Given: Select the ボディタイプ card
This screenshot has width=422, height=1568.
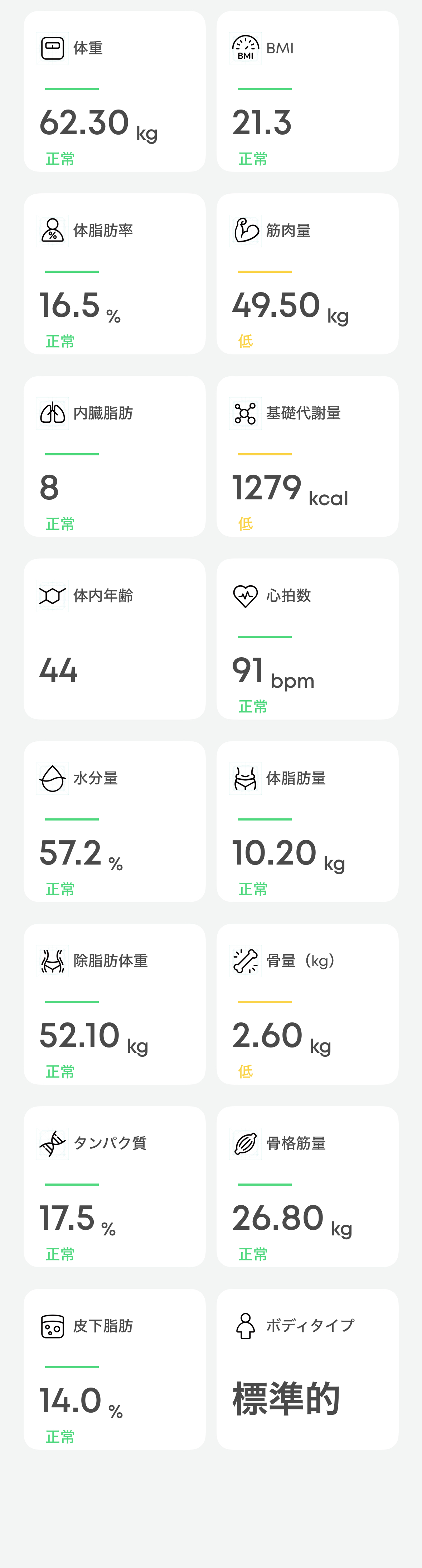Looking at the screenshot, I should [307, 1370].
